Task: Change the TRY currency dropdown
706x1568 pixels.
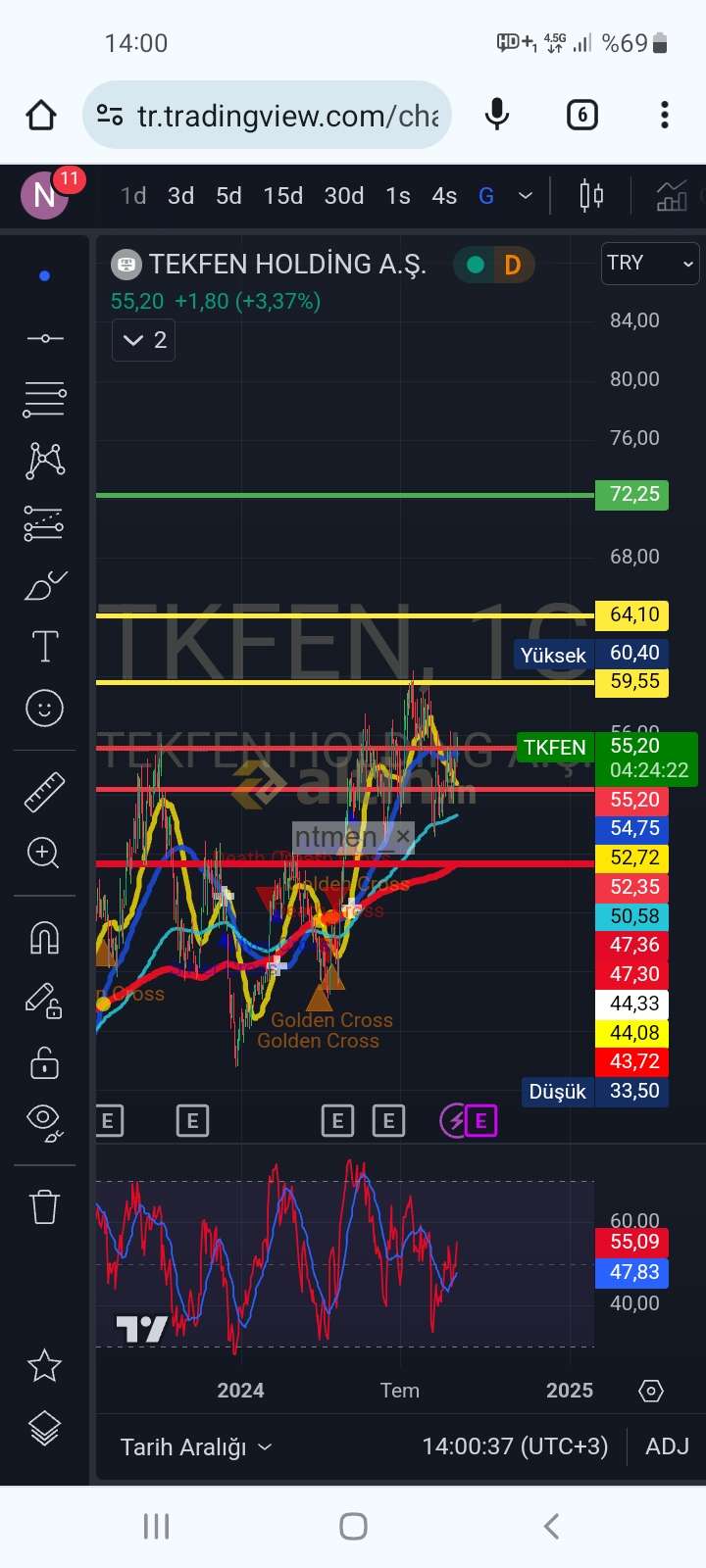Action: (x=650, y=263)
